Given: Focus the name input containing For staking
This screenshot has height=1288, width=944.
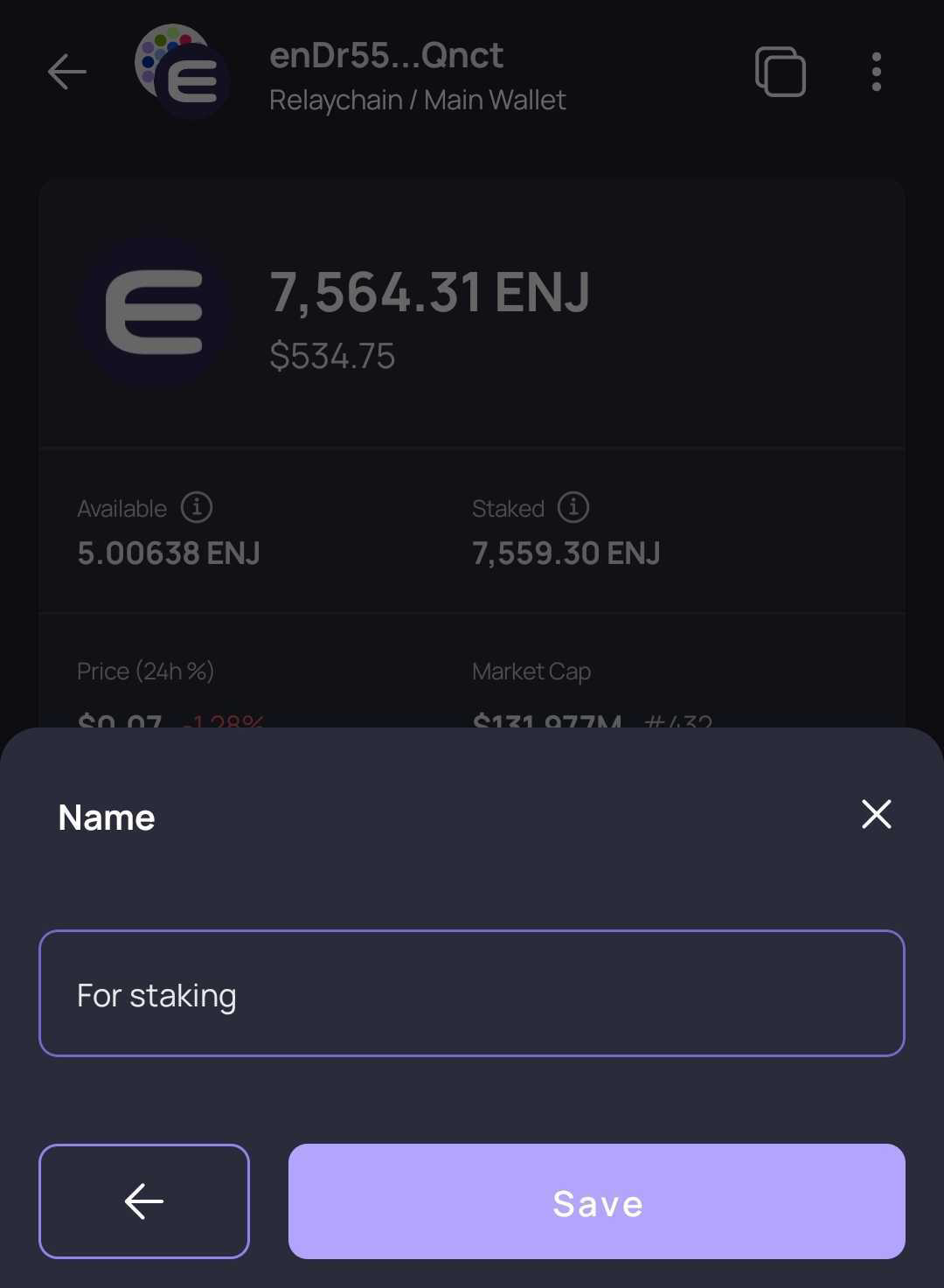Looking at the screenshot, I should coord(472,992).
